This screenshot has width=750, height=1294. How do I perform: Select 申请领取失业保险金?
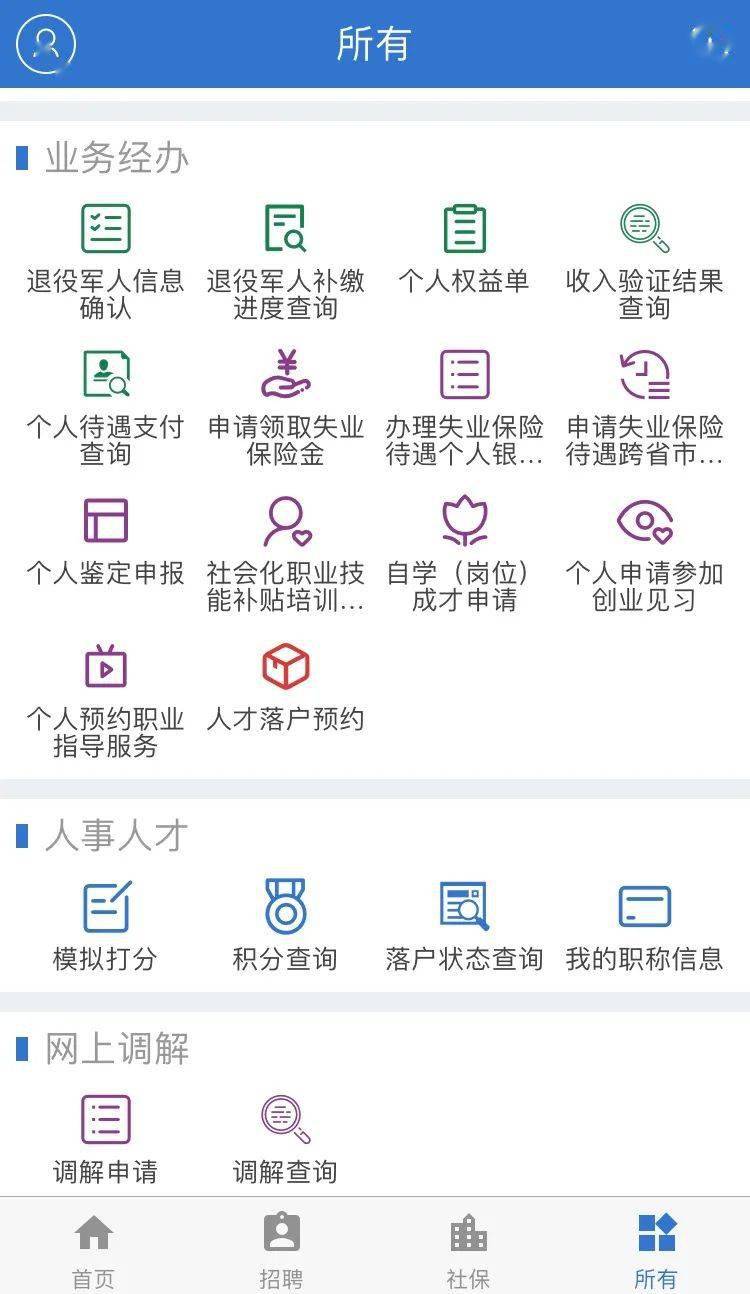pyautogui.click(x=285, y=407)
